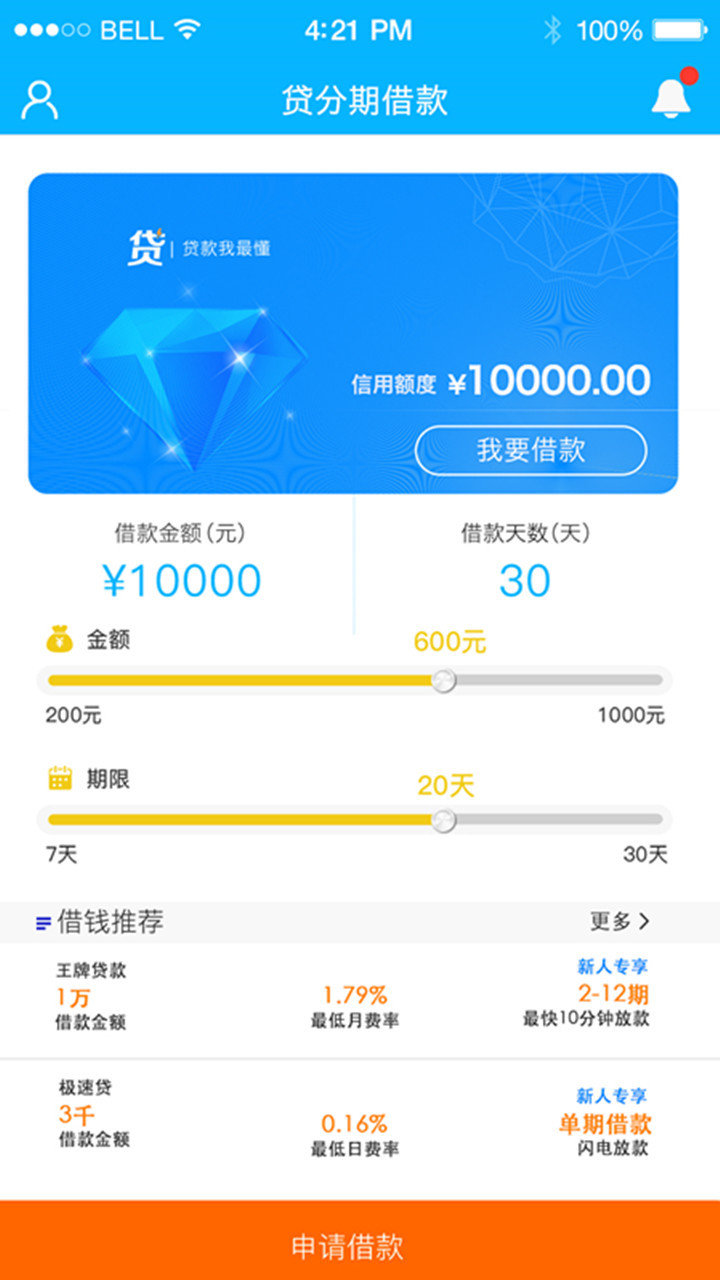Tap the 金额 amount slider handle
The height and width of the screenshot is (1280, 720).
click(x=444, y=681)
